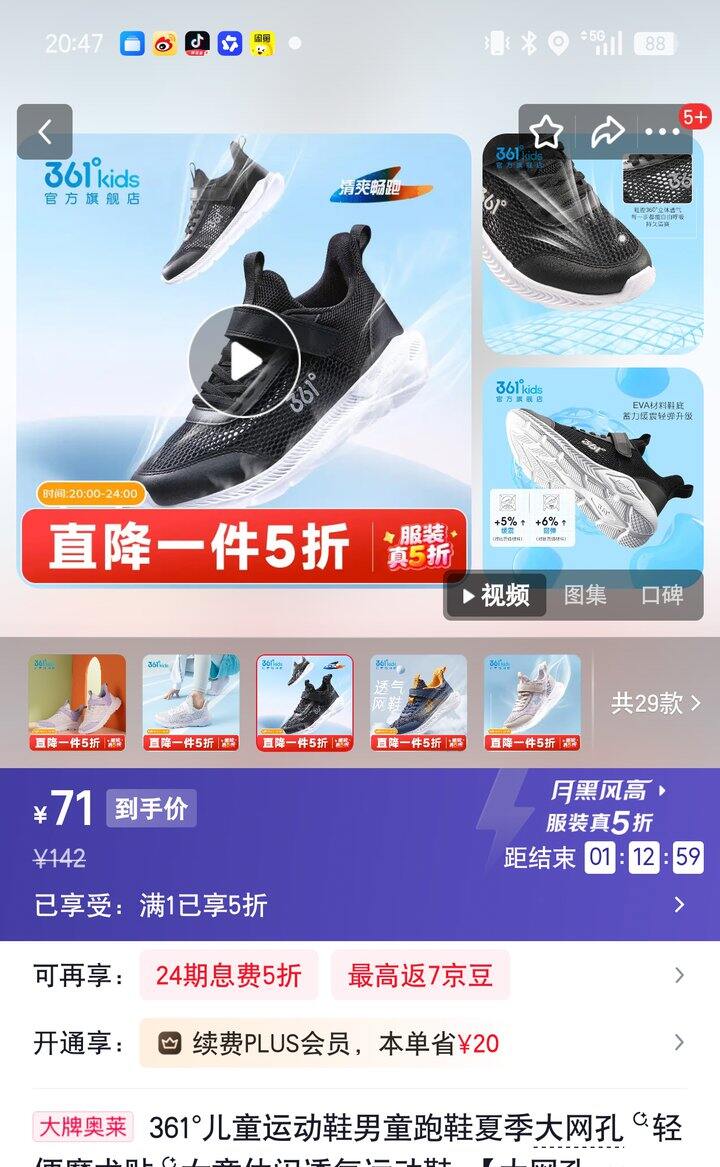
Task: Play the product video
Action: pyautogui.click(x=244, y=362)
